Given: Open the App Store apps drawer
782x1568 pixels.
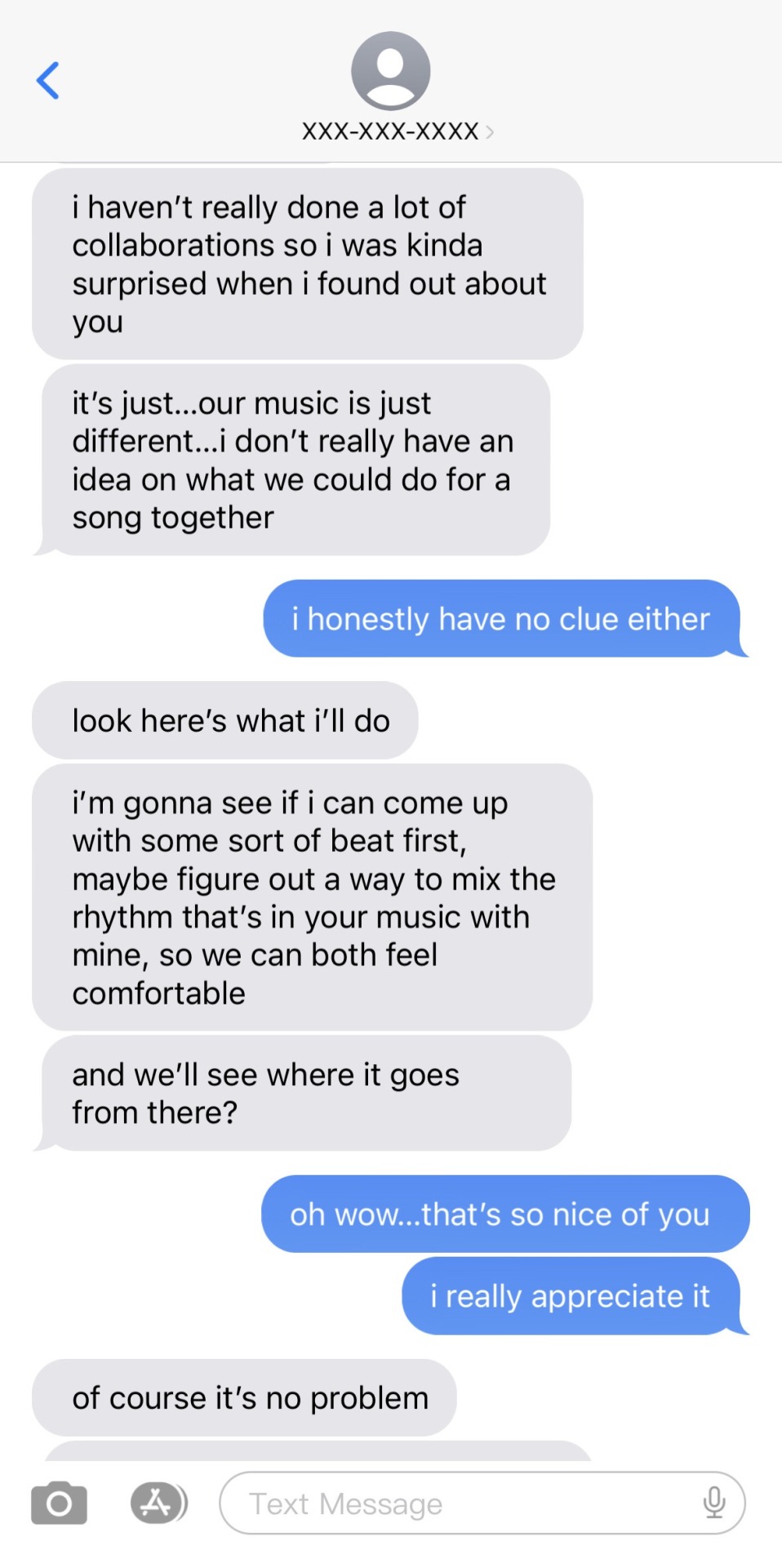Looking at the screenshot, I should point(158,1503).
